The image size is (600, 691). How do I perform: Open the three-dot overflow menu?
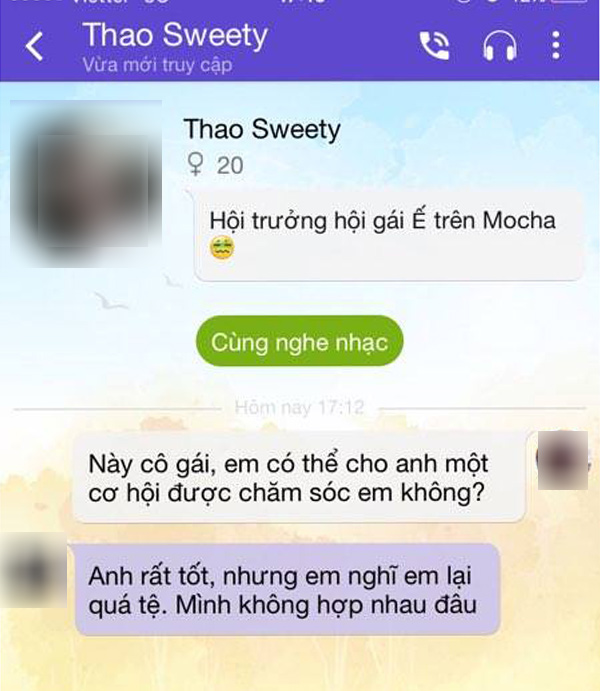(x=556, y=46)
